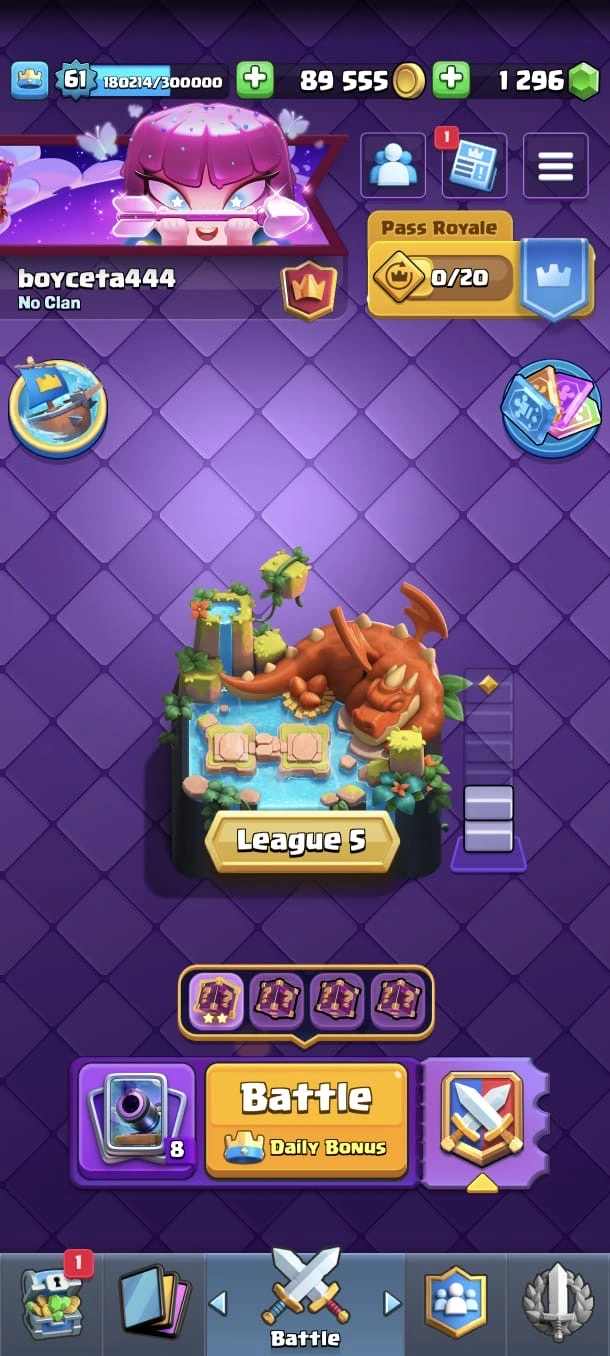Buy more gems with green plus
610x1356 pixels.
click(451, 80)
